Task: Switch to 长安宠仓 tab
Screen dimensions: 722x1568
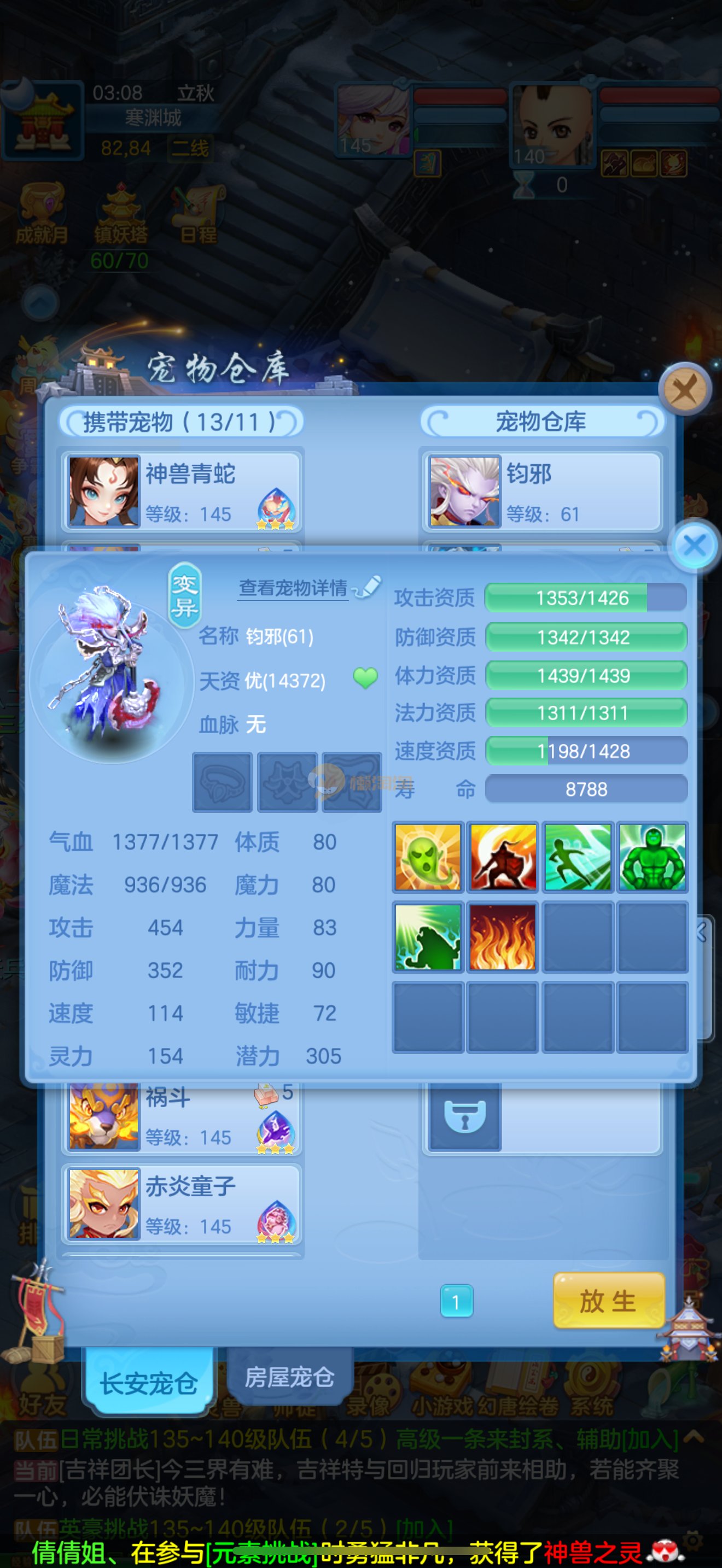Action: [x=149, y=1383]
